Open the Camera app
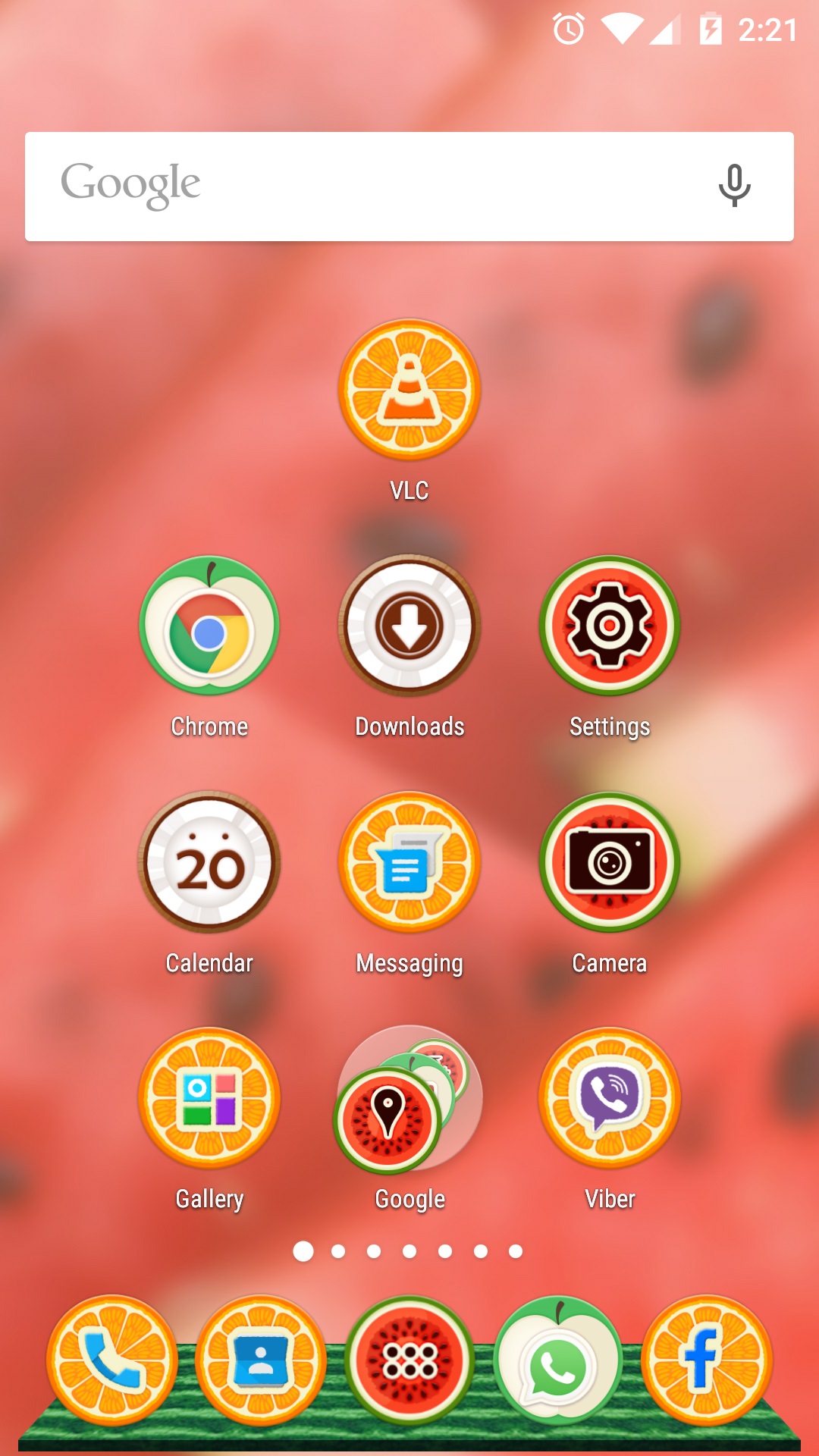 click(610, 863)
